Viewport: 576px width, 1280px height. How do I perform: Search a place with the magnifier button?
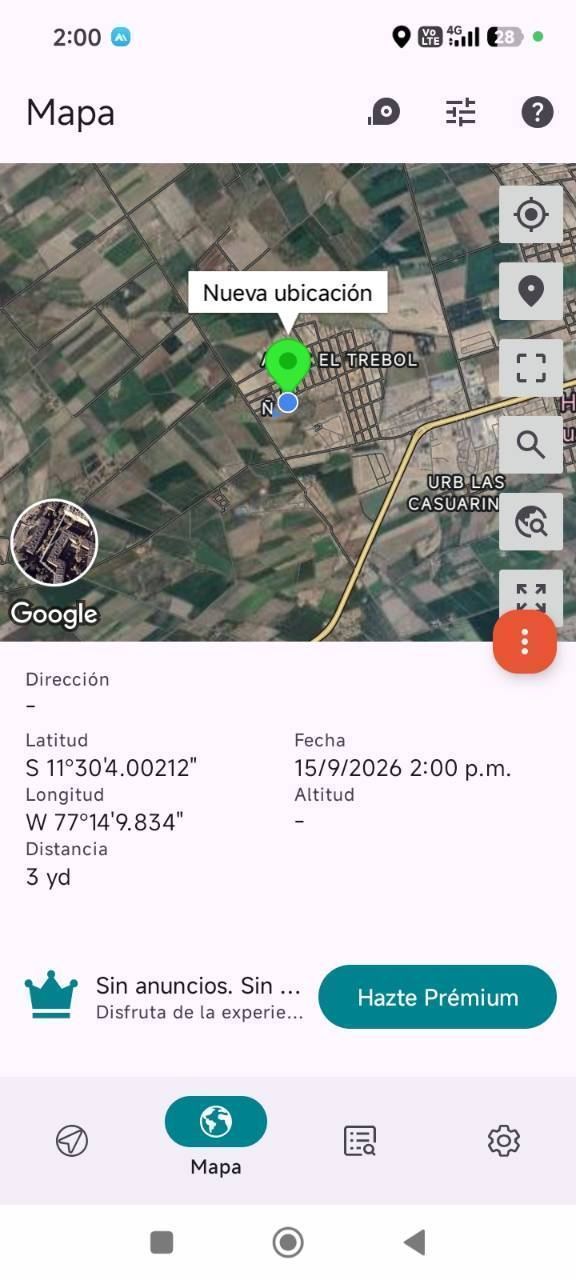click(531, 445)
